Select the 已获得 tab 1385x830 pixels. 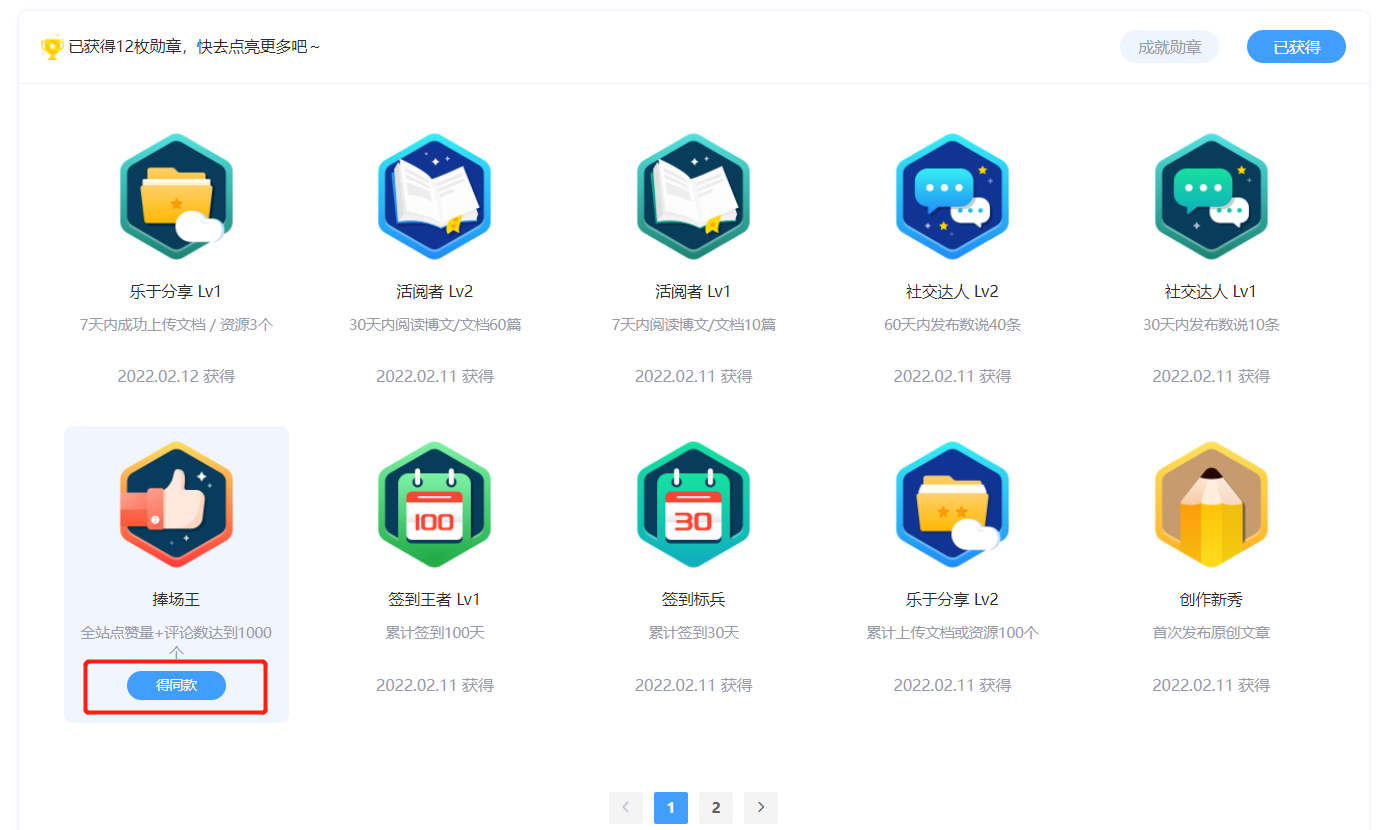[1296, 47]
